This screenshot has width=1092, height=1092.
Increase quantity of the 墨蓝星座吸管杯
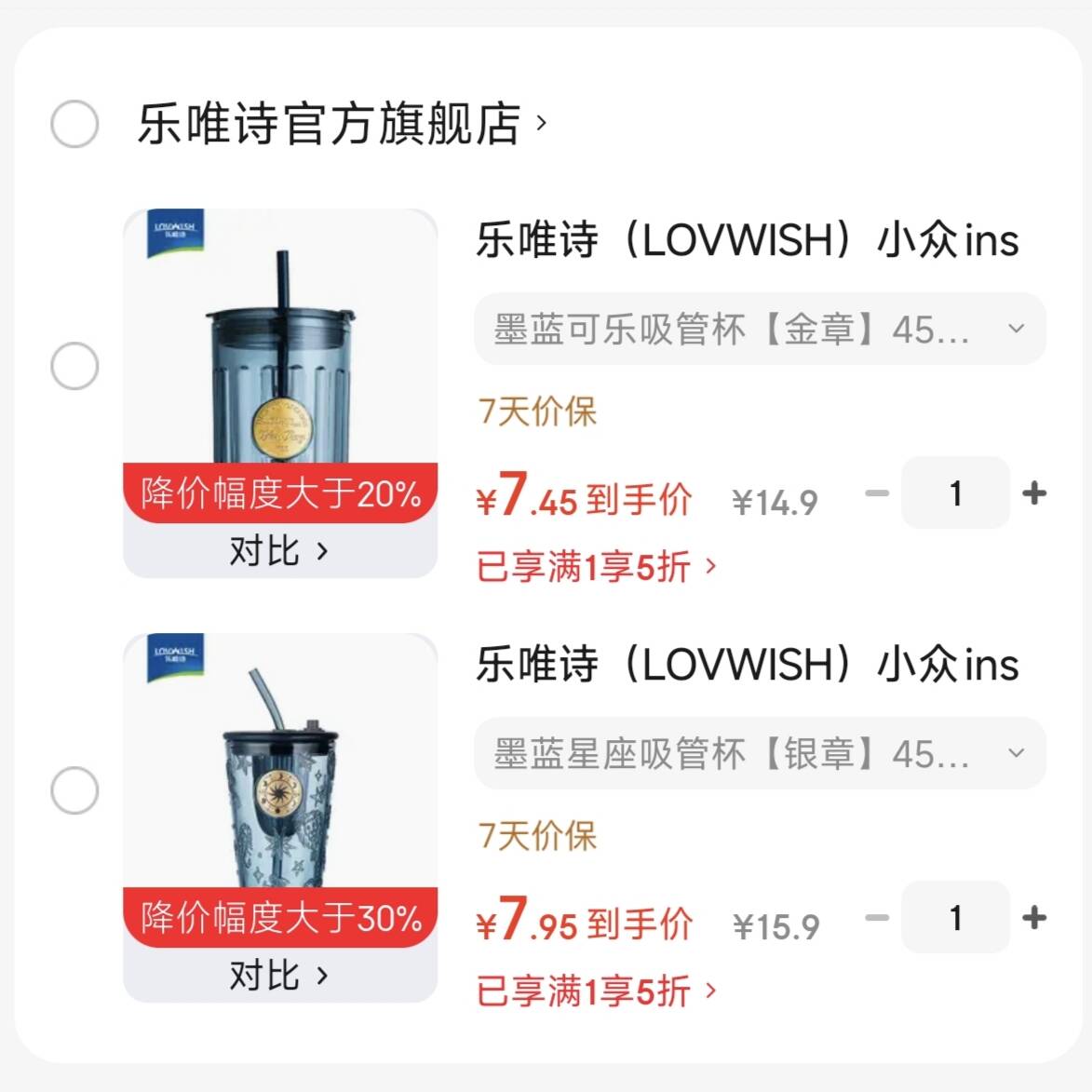1034,918
